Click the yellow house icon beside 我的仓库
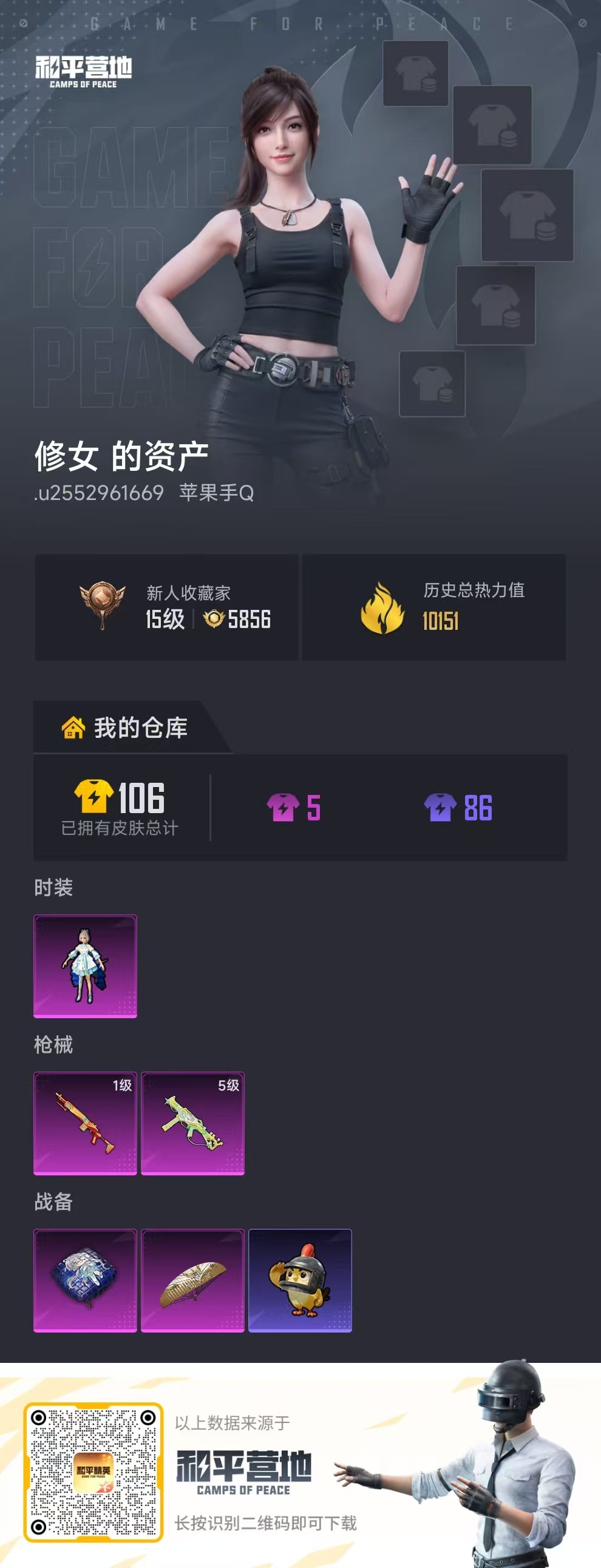Image resolution: width=601 pixels, height=1568 pixels. pyautogui.click(x=72, y=727)
